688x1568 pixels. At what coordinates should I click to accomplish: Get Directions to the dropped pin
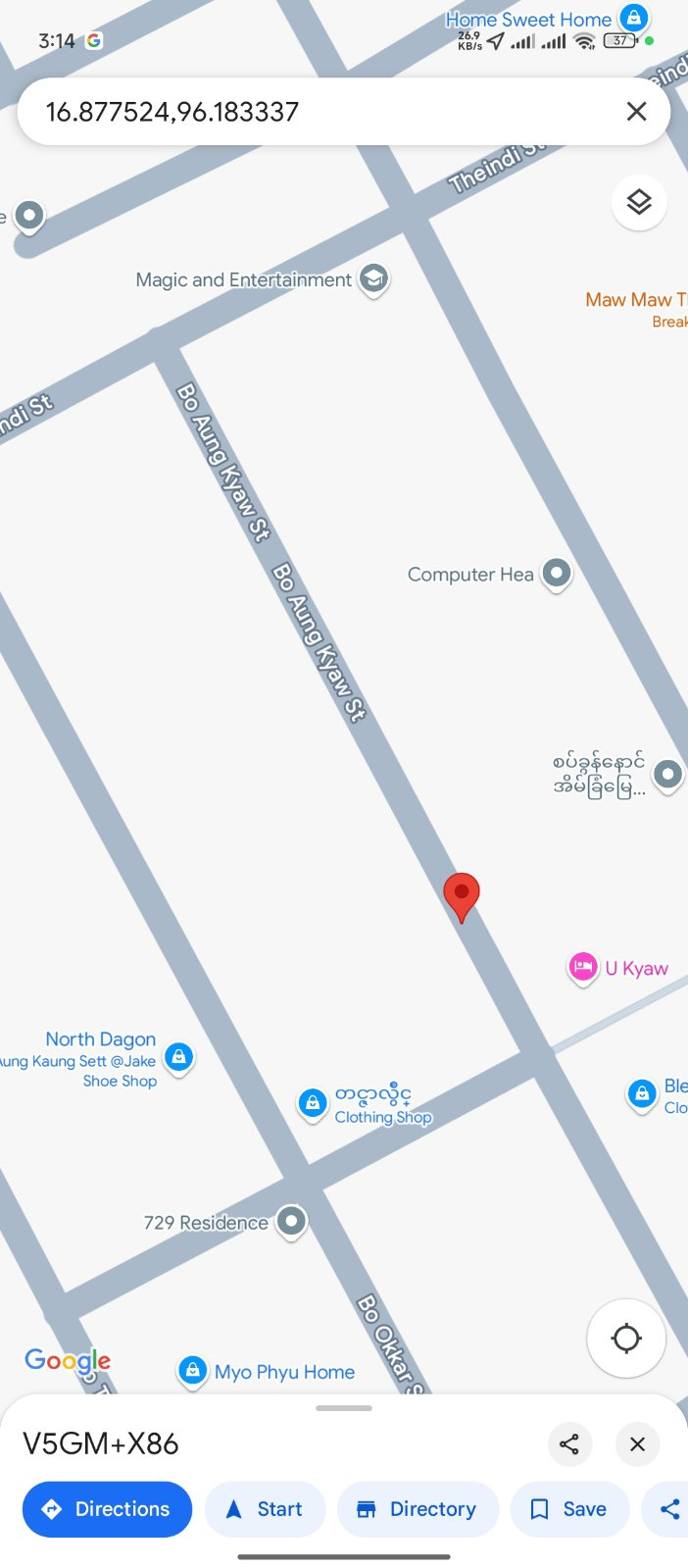pos(107,1509)
